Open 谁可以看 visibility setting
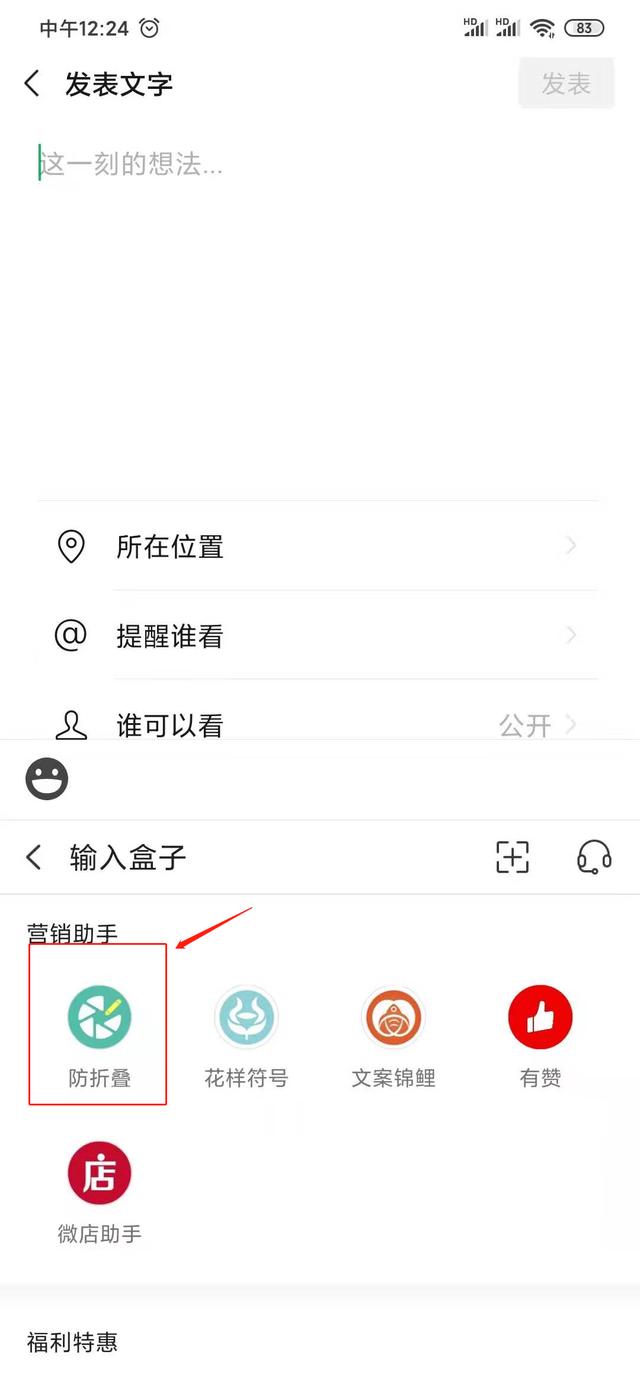This screenshot has height=1387, width=640. point(318,724)
